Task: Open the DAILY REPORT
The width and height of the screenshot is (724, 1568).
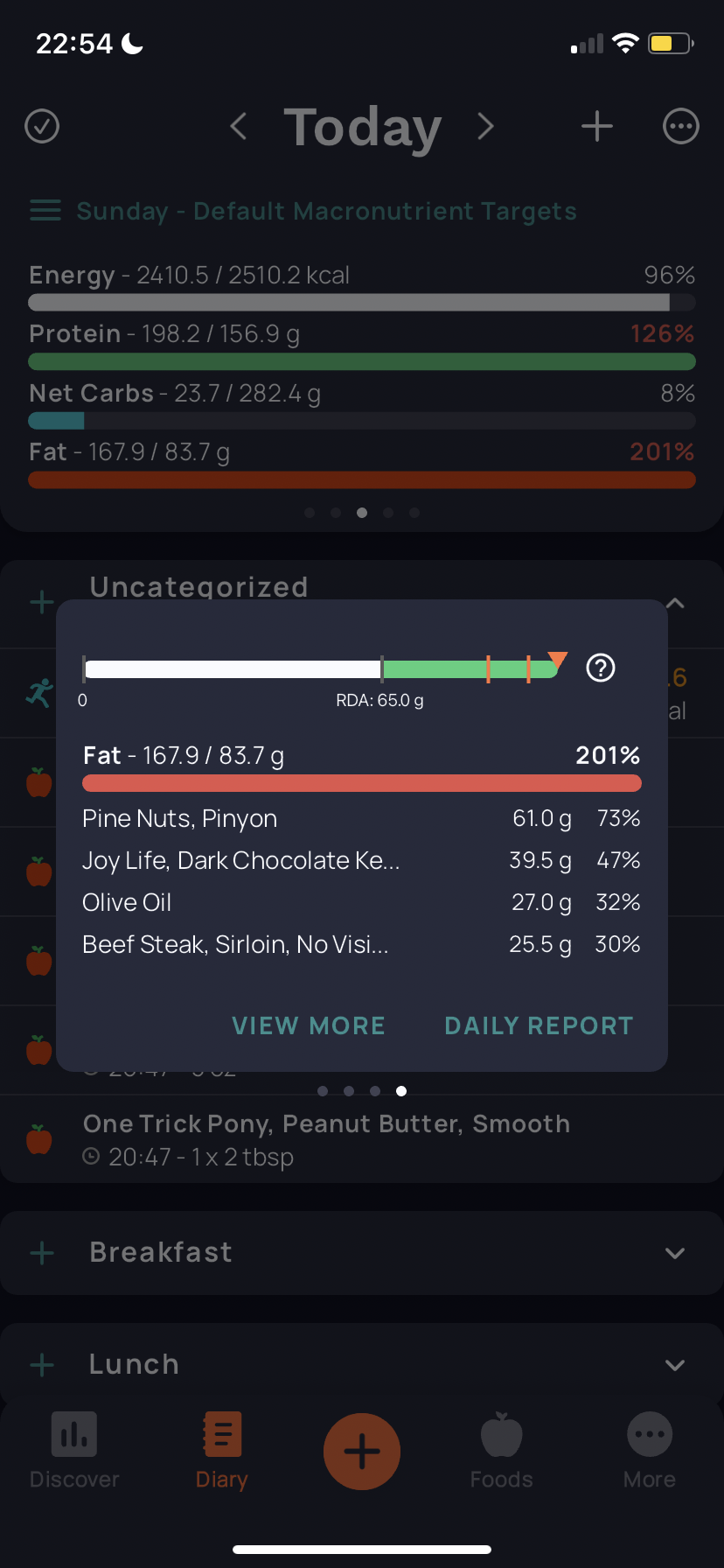Action: pyautogui.click(x=539, y=1025)
